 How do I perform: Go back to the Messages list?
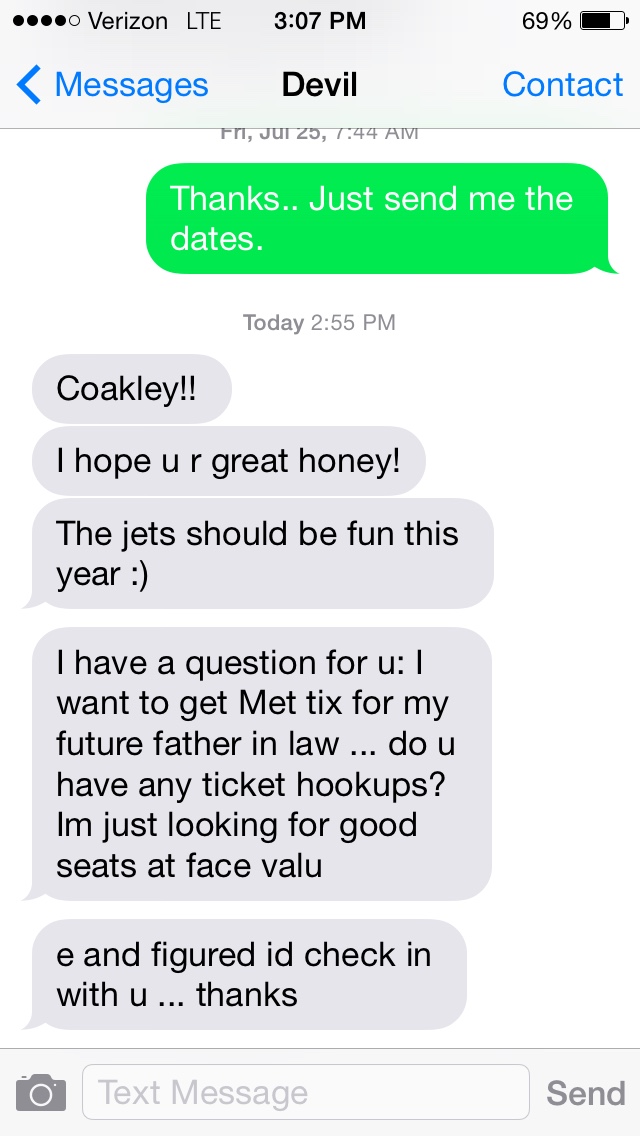(x=112, y=85)
